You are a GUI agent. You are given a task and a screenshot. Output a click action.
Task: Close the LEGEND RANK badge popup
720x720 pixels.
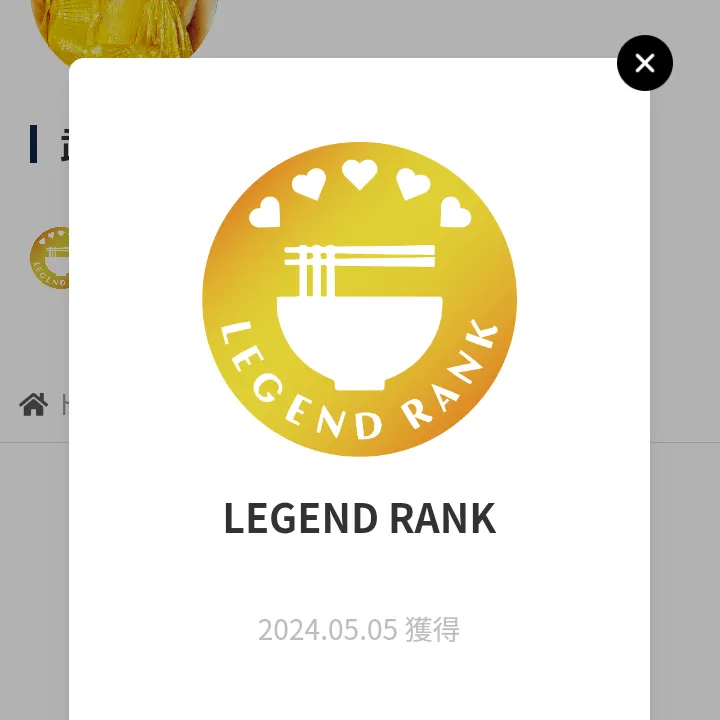click(645, 63)
